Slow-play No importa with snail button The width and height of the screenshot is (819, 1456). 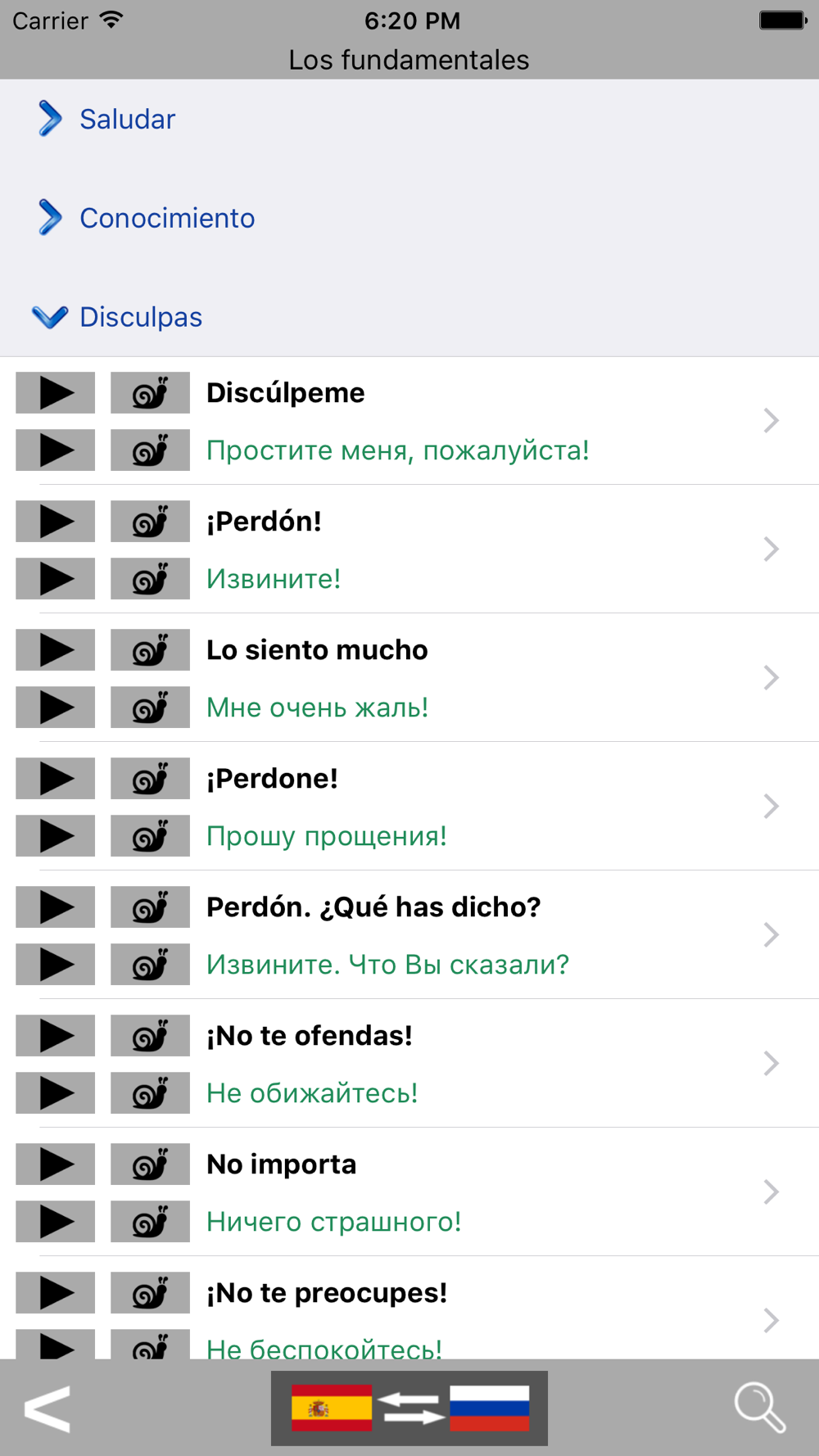pyautogui.click(x=150, y=1164)
